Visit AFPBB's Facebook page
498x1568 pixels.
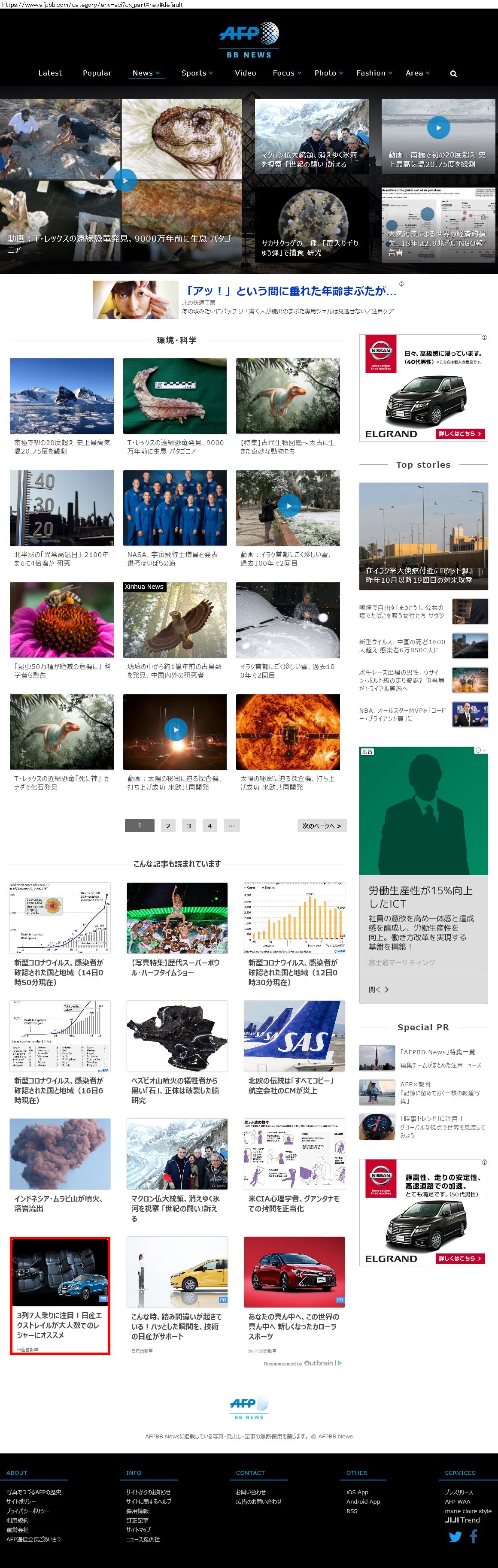pyautogui.click(x=474, y=1536)
